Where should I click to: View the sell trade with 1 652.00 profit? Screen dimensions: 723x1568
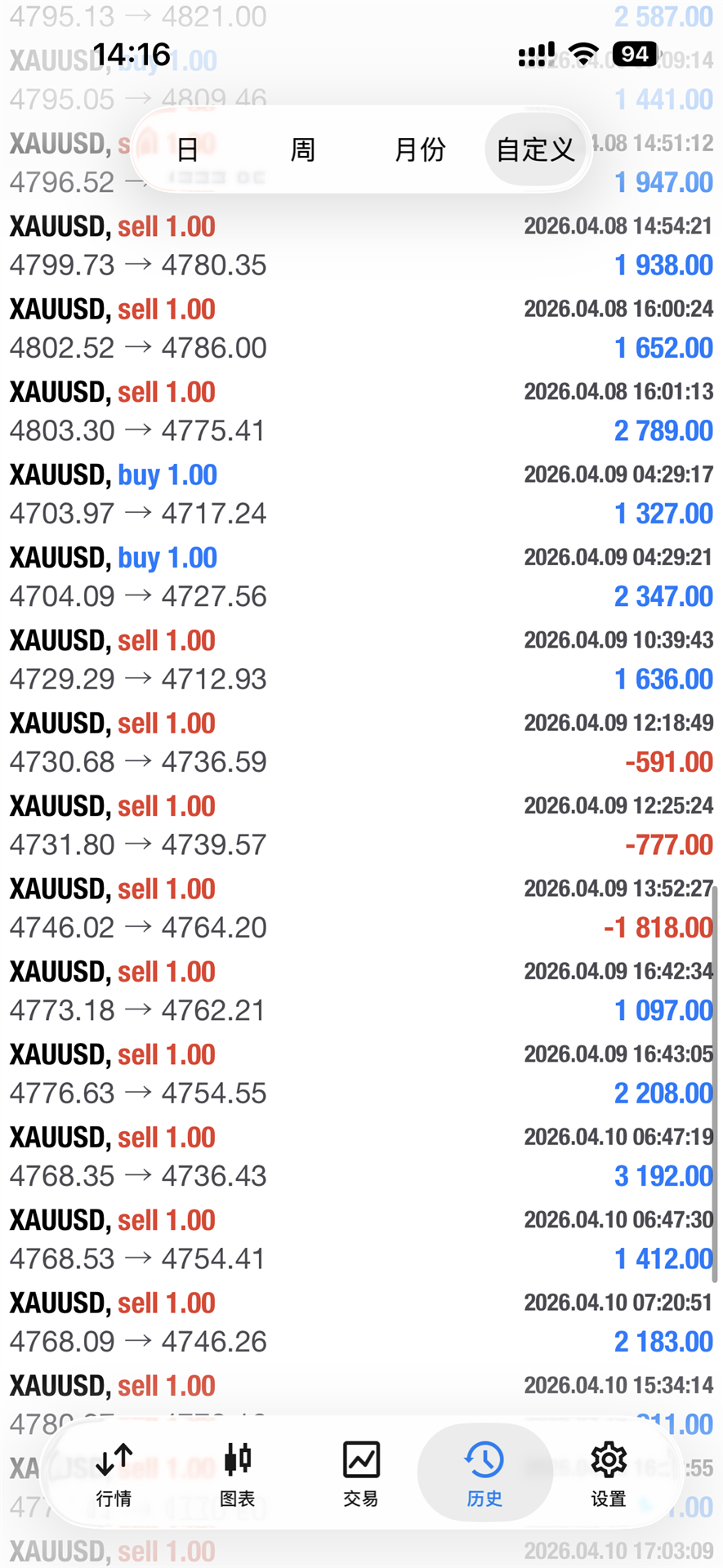click(x=359, y=329)
